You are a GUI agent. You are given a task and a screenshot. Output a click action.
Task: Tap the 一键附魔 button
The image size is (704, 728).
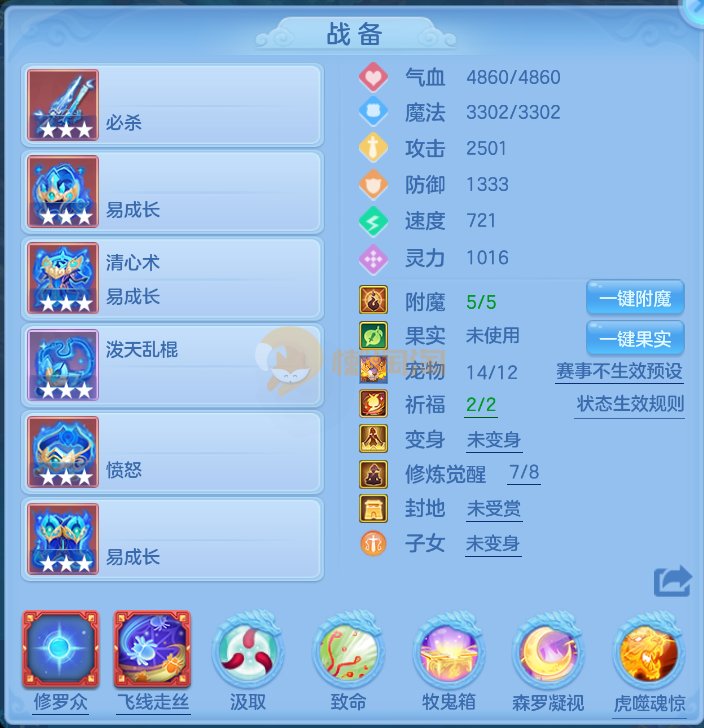tap(635, 298)
